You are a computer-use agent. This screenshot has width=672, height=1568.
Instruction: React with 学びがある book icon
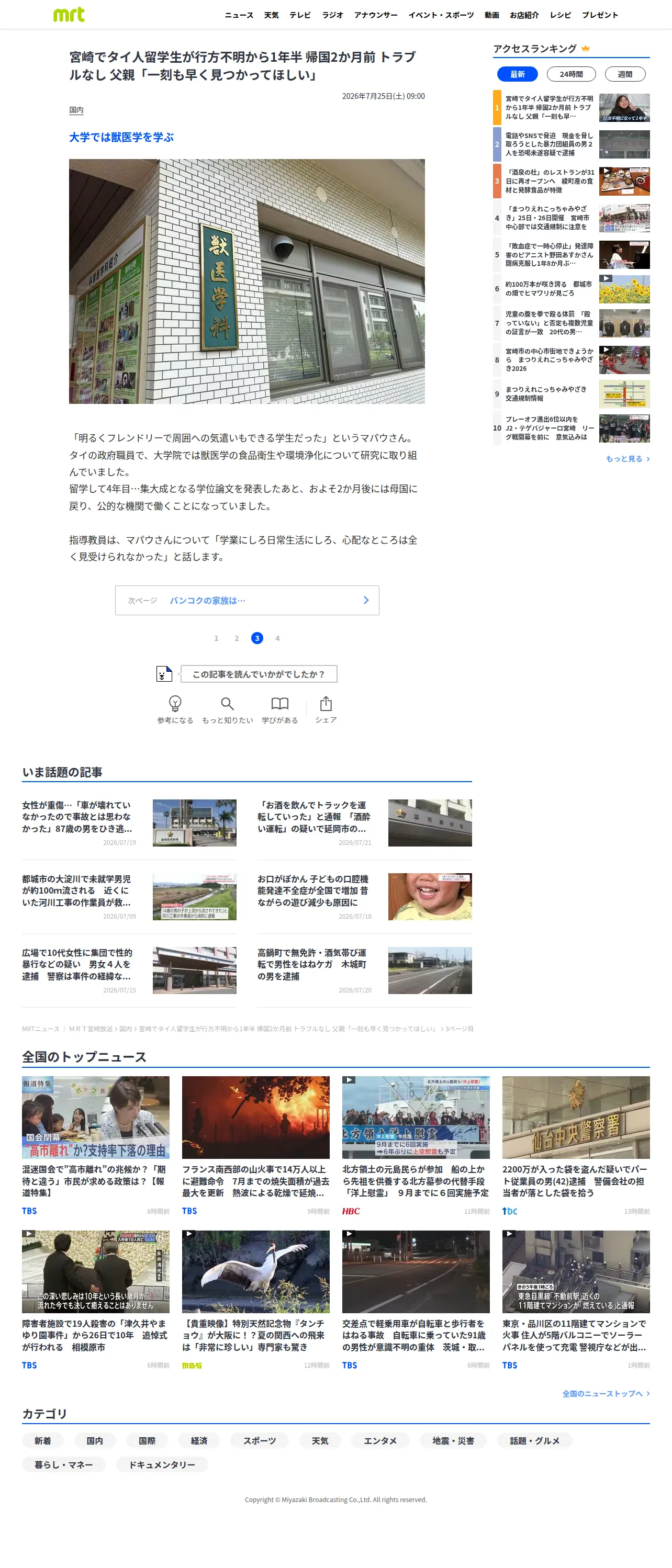[x=280, y=709]
